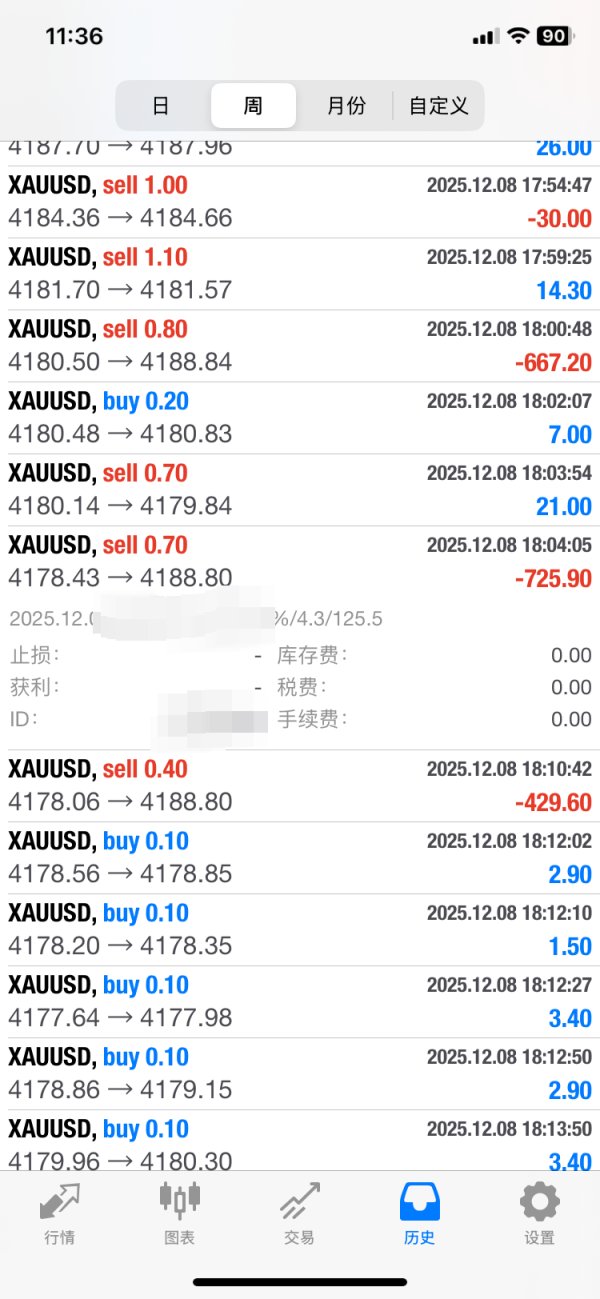Show details for the 18:03:54 sell trade
This screenshot has width=600, height=1299.
coord(300,490)
